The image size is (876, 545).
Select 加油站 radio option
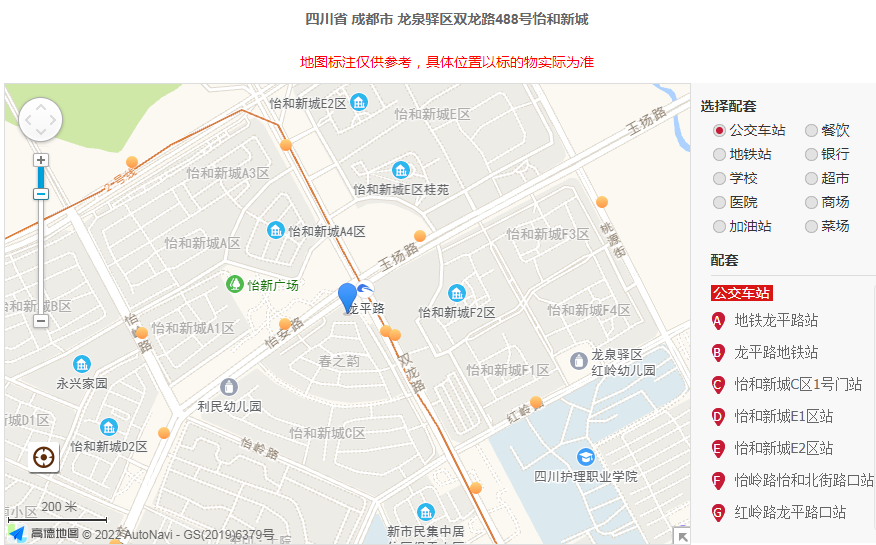pyautogui.click(x=719, y=226)
